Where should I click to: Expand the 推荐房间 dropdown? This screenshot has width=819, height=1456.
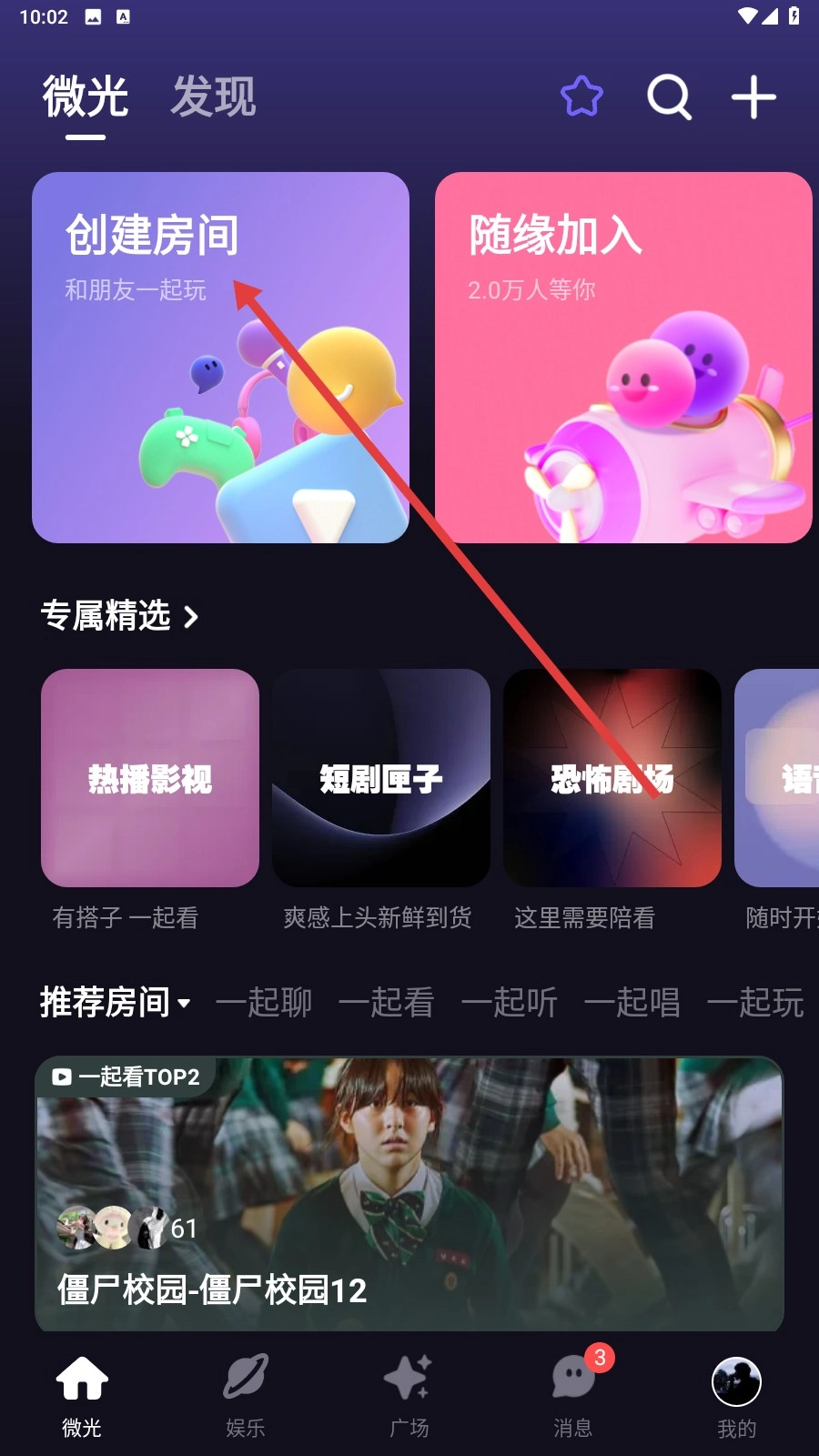tap(116, 1003)
